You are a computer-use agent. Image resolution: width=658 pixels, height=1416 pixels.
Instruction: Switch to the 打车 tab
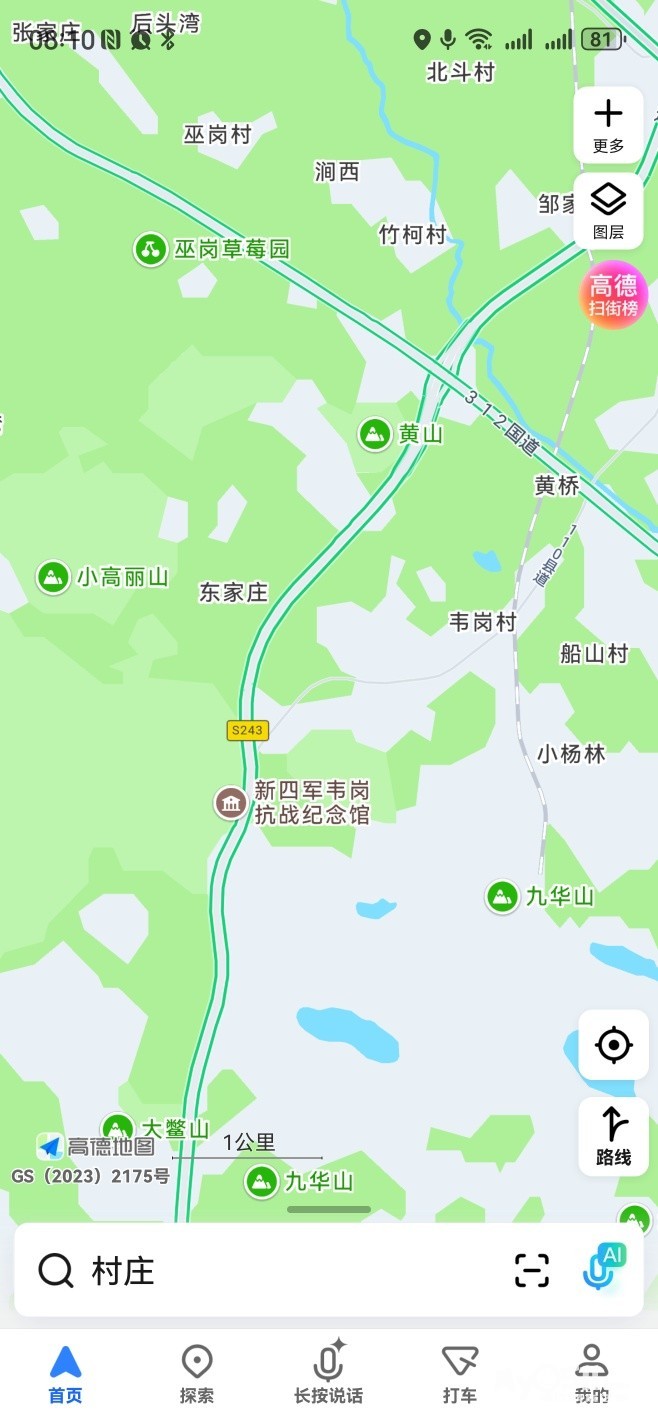click(x=460, y=1372)
